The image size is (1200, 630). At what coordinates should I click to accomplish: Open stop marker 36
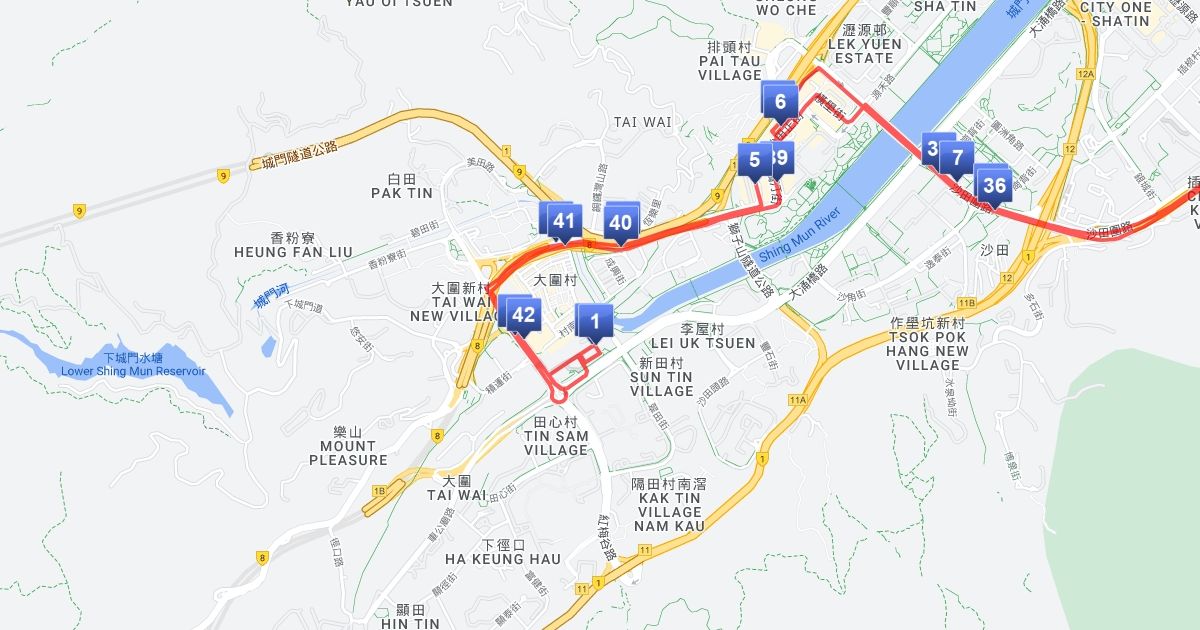(994, 185)
